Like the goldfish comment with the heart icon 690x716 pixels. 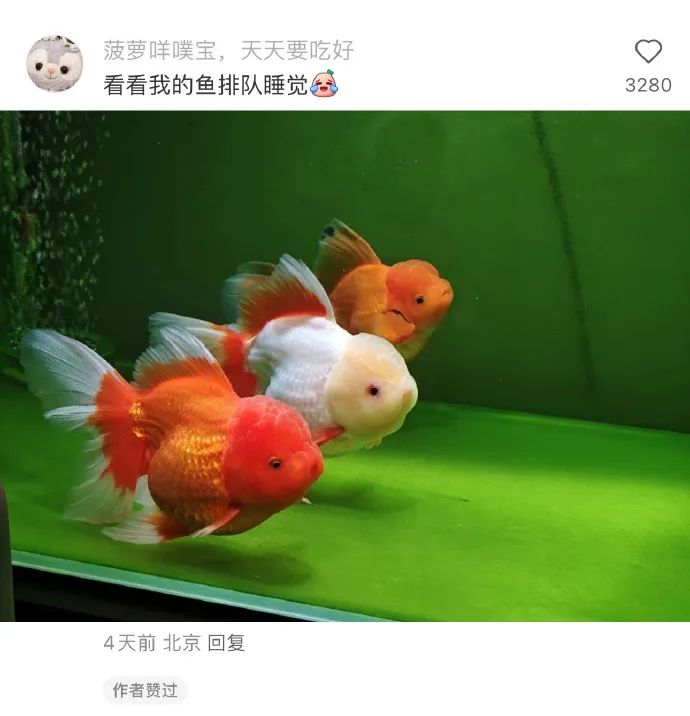click(x=648, y=52)
